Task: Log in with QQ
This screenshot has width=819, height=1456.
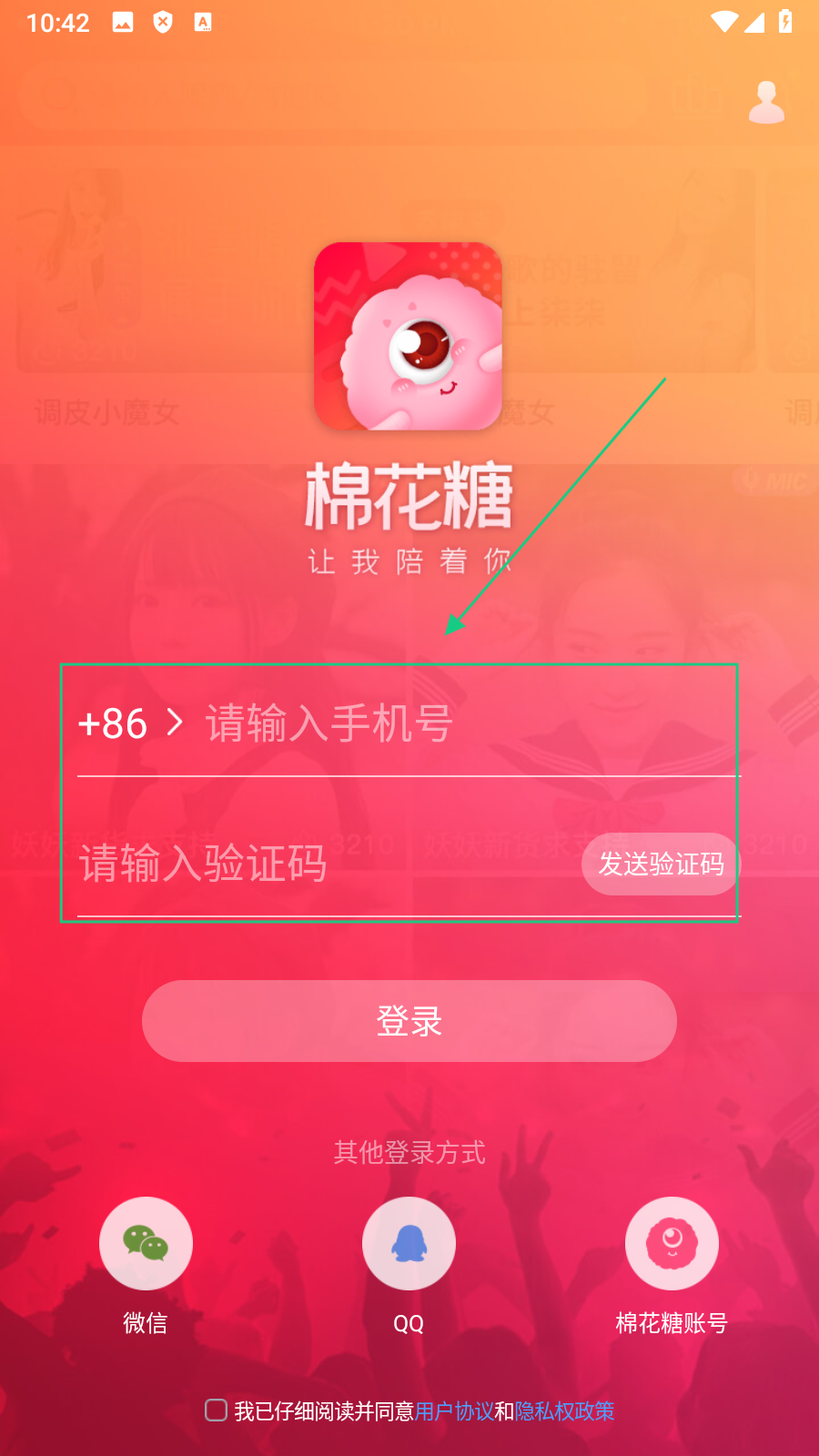Action: click(x=409, y=1244)
